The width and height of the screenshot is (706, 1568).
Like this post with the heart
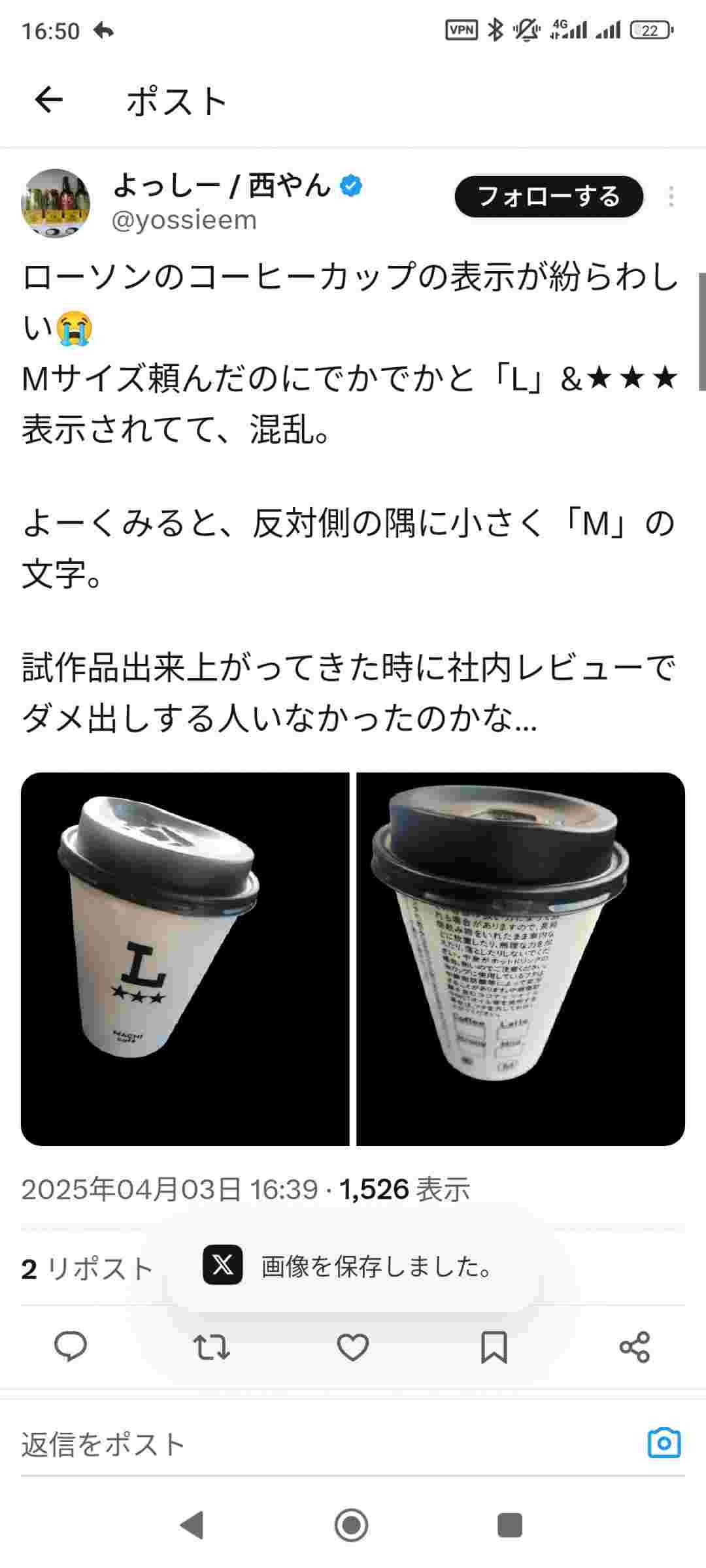pos(352,1347)
